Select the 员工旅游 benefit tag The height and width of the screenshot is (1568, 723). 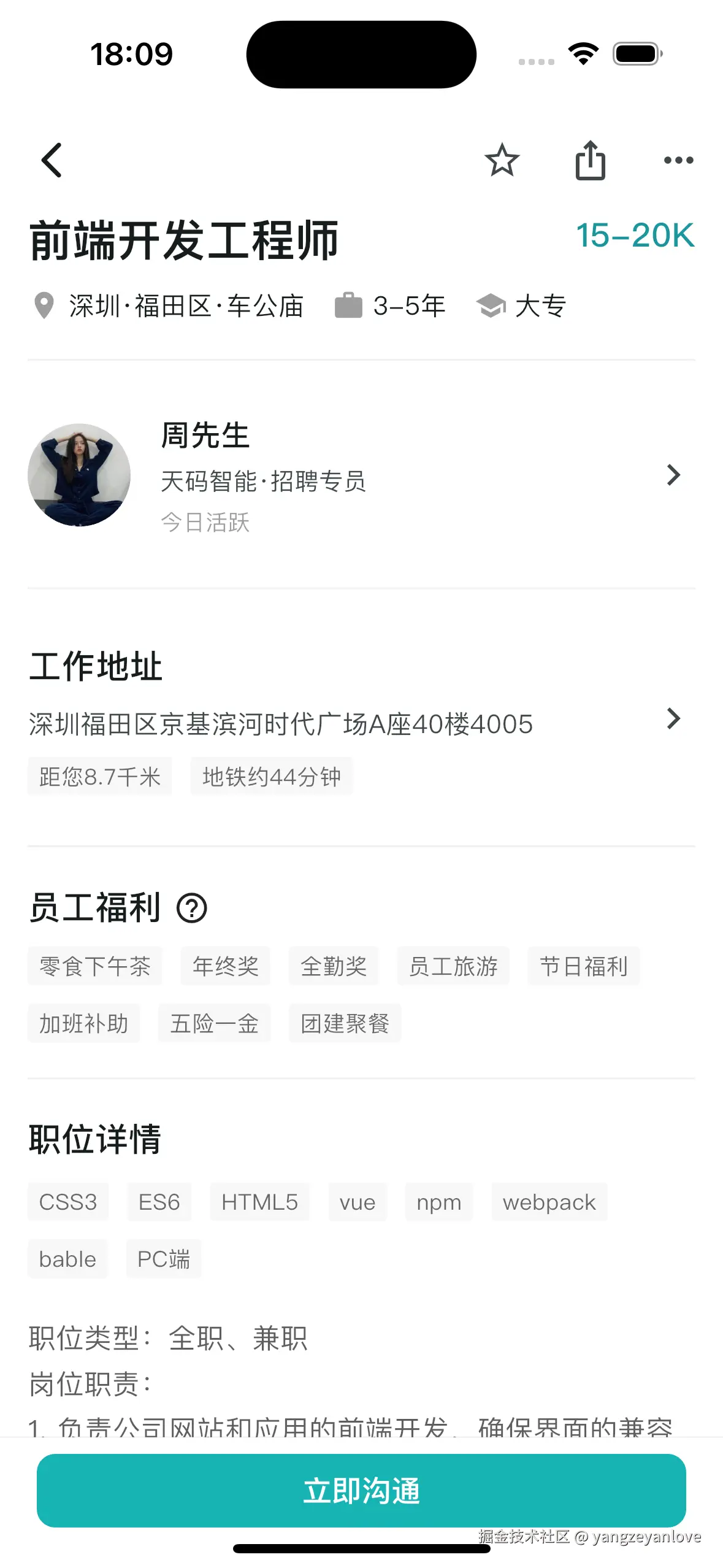pyautogui.click(x=453, y=966)
